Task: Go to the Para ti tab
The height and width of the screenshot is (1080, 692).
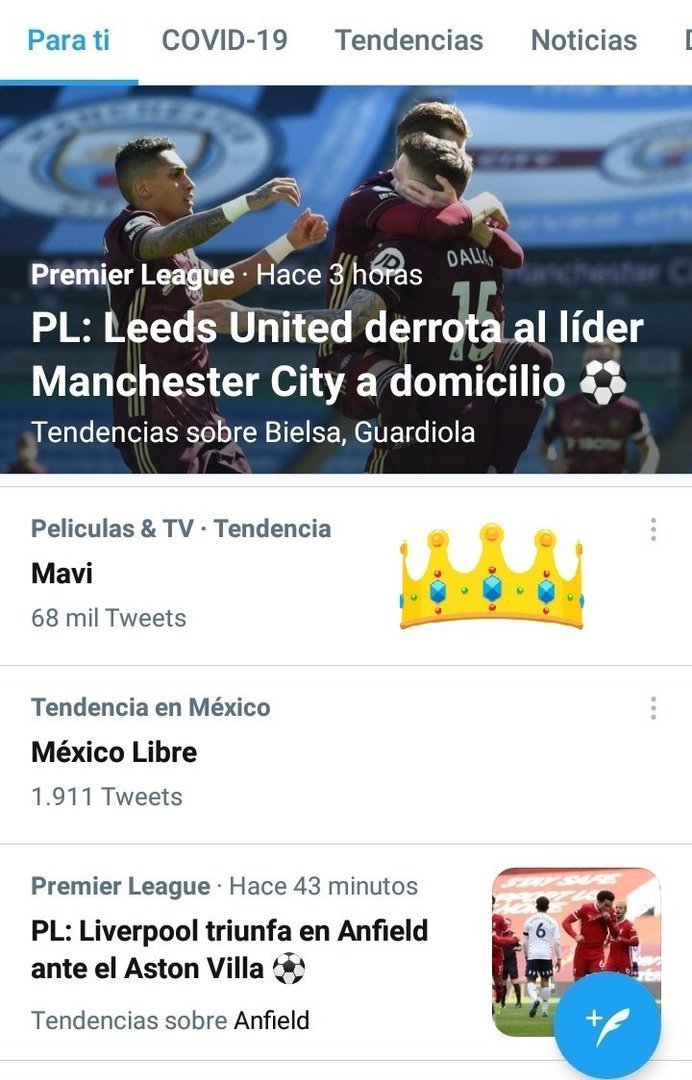Action: 68,40
